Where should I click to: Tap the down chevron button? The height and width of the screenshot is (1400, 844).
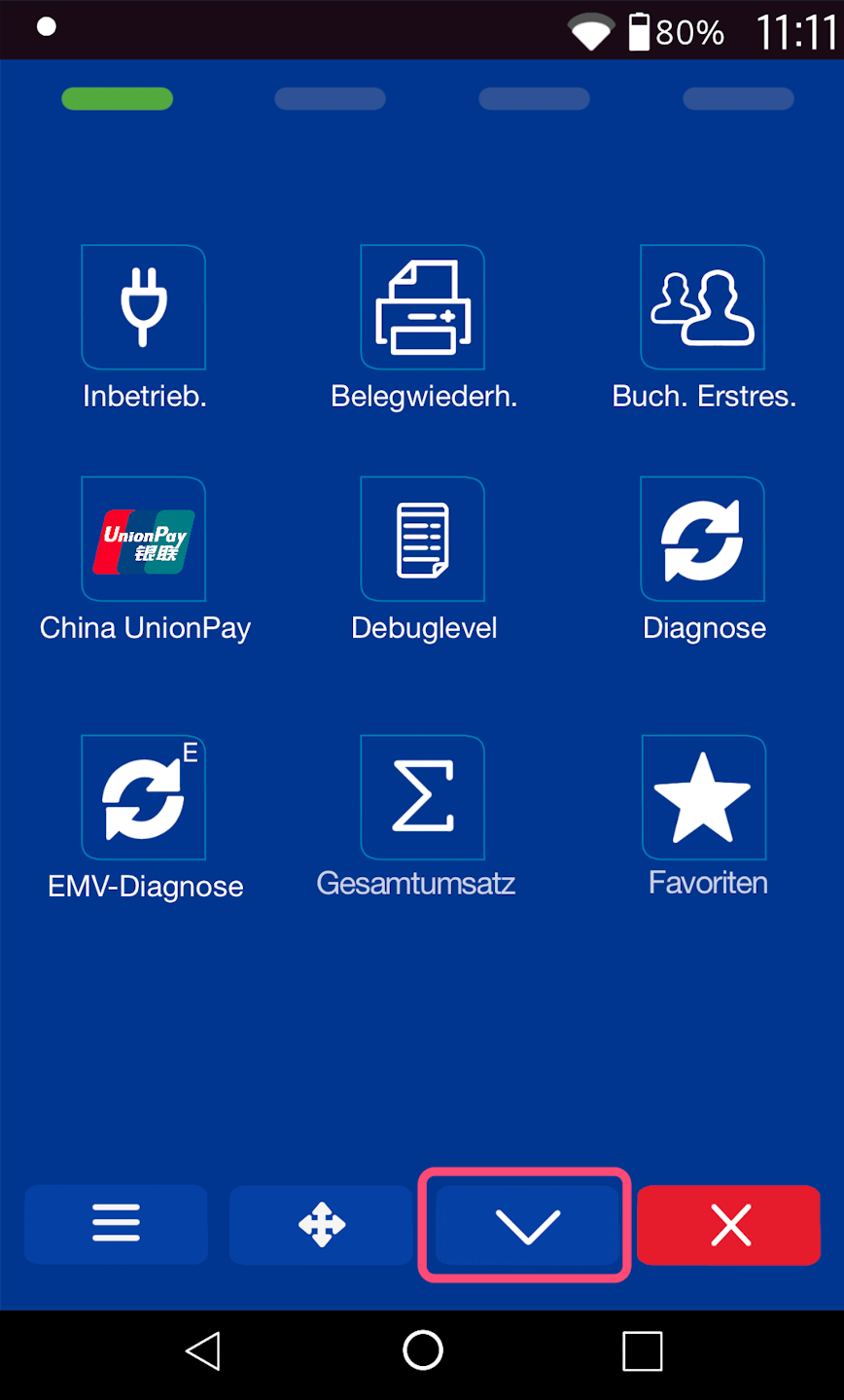tap(526, 1225)
